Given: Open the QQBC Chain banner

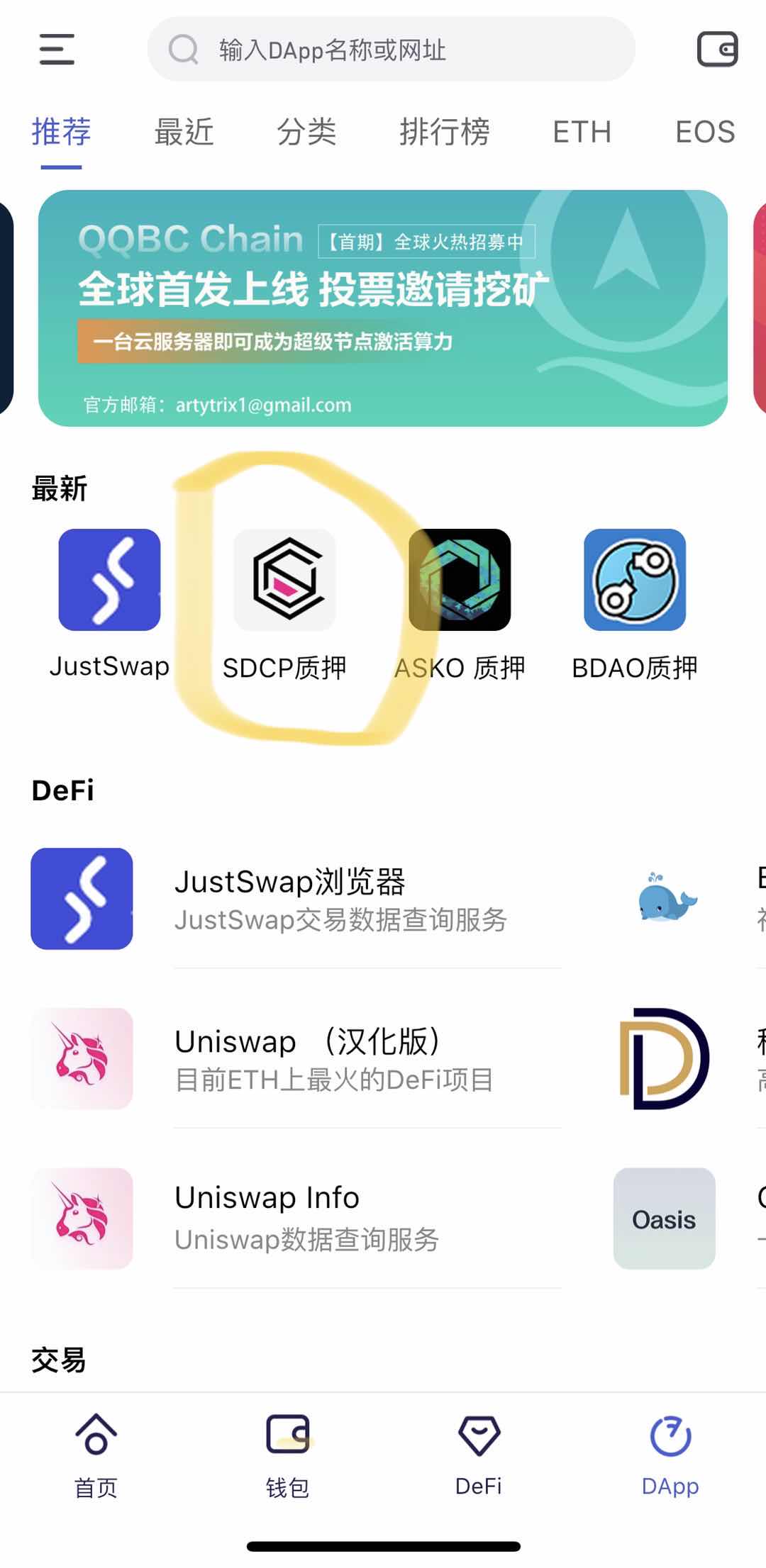Looking at the screenshot, I should 383,308.
